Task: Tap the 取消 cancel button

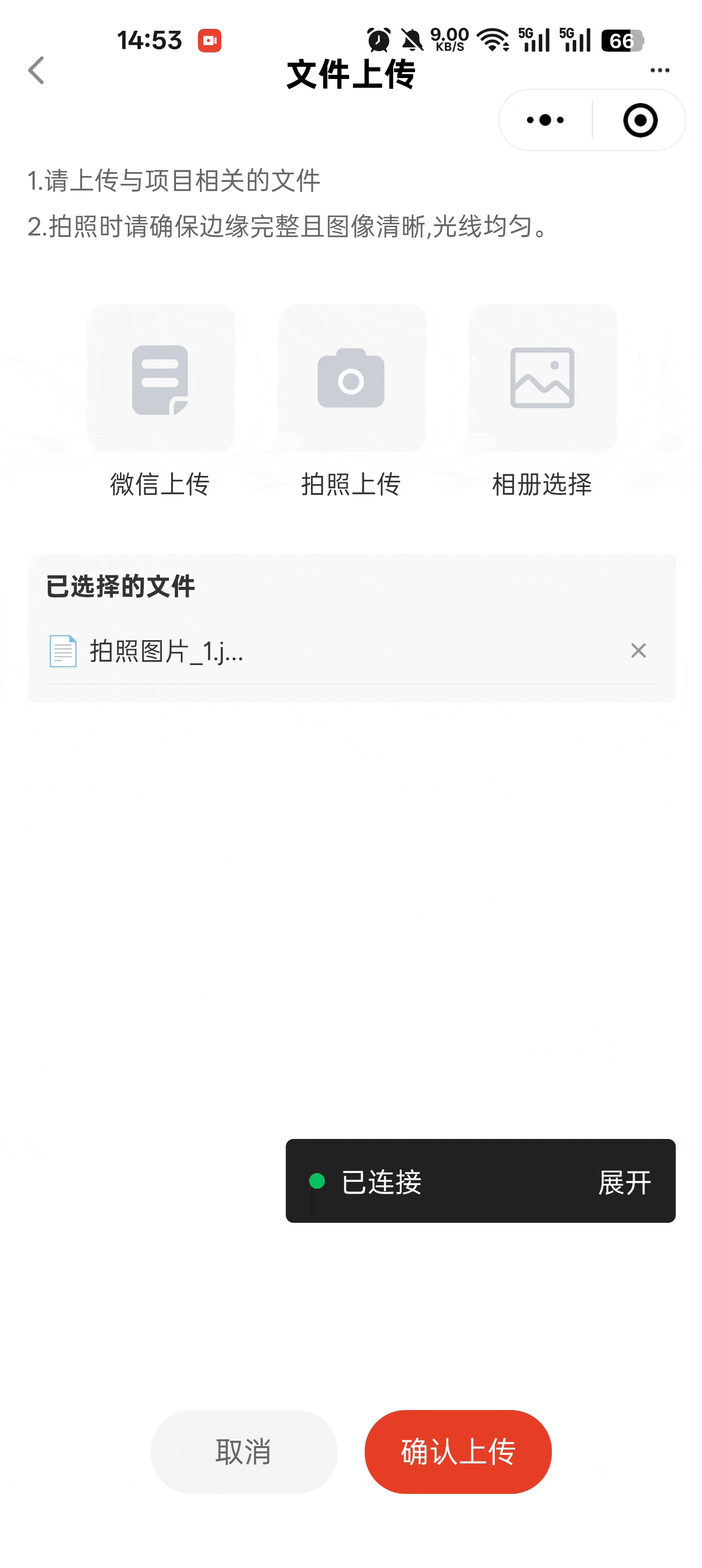Action: point(243,1453)
